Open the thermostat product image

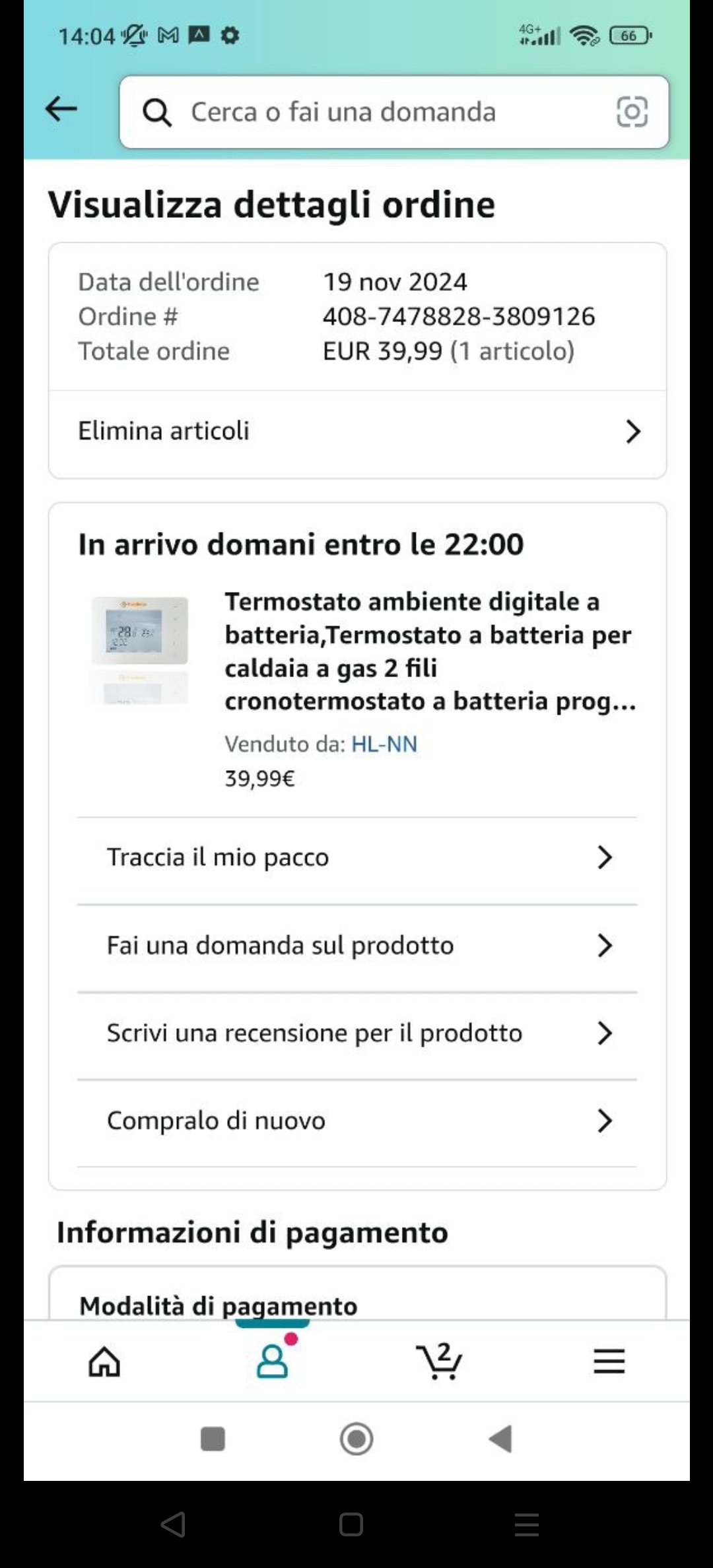tap(140, 650)
